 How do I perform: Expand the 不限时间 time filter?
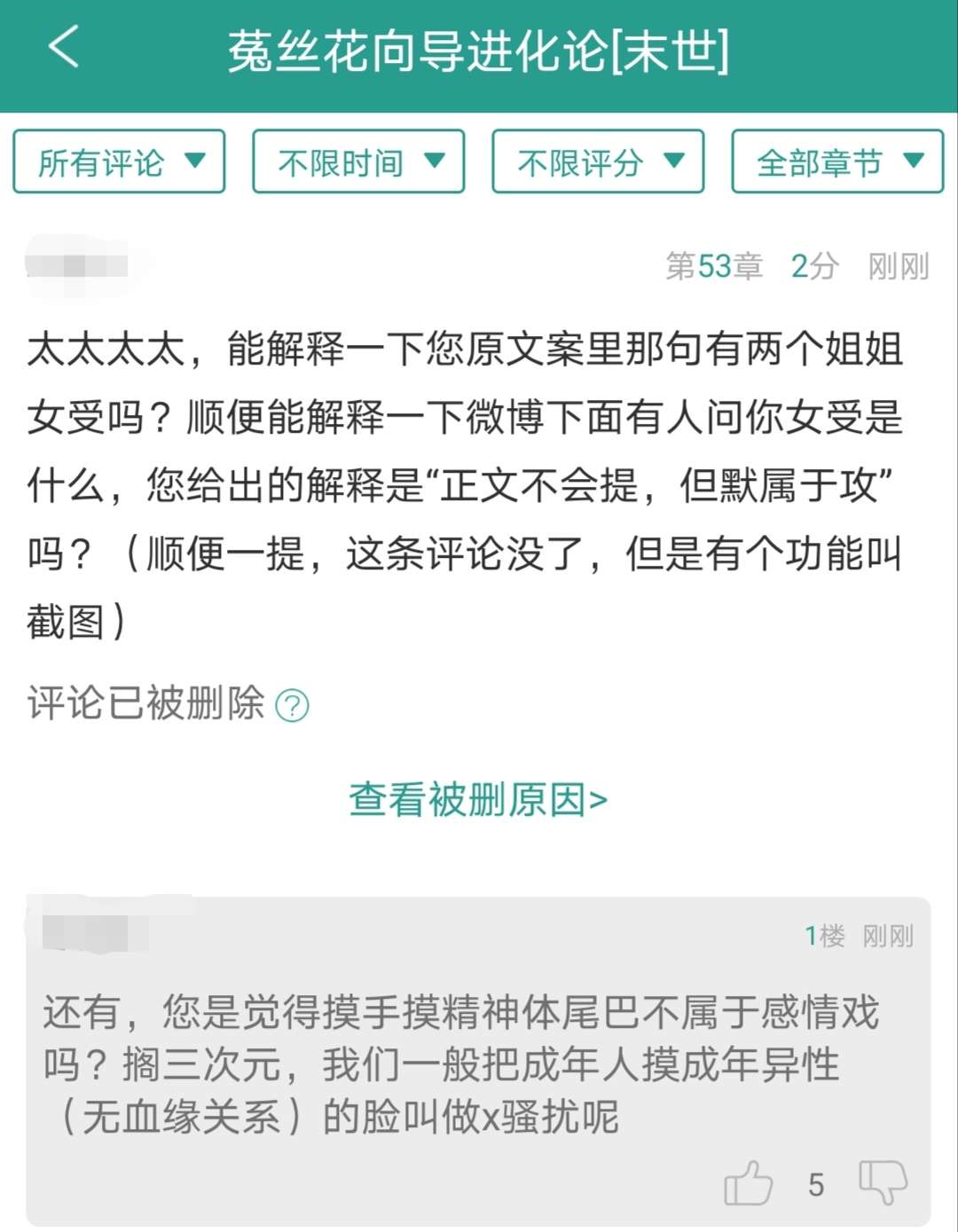[x=358, y=161]
